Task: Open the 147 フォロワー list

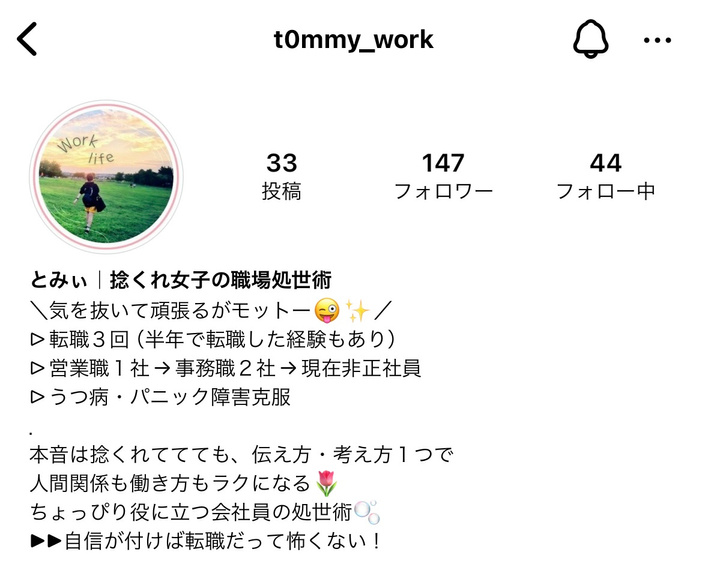Action: 443,176
